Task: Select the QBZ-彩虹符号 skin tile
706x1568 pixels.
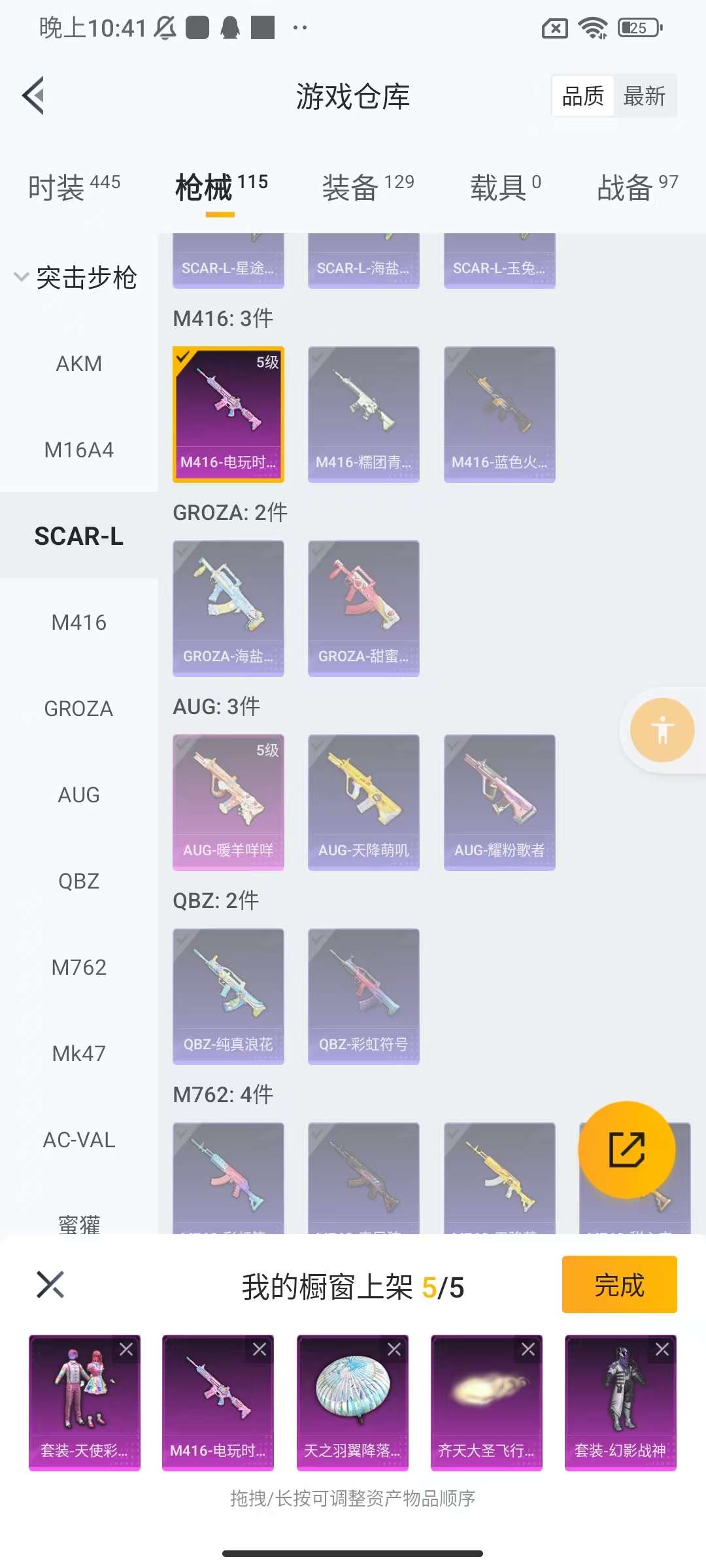Action: pyautogui.click(x=363, y=996)
